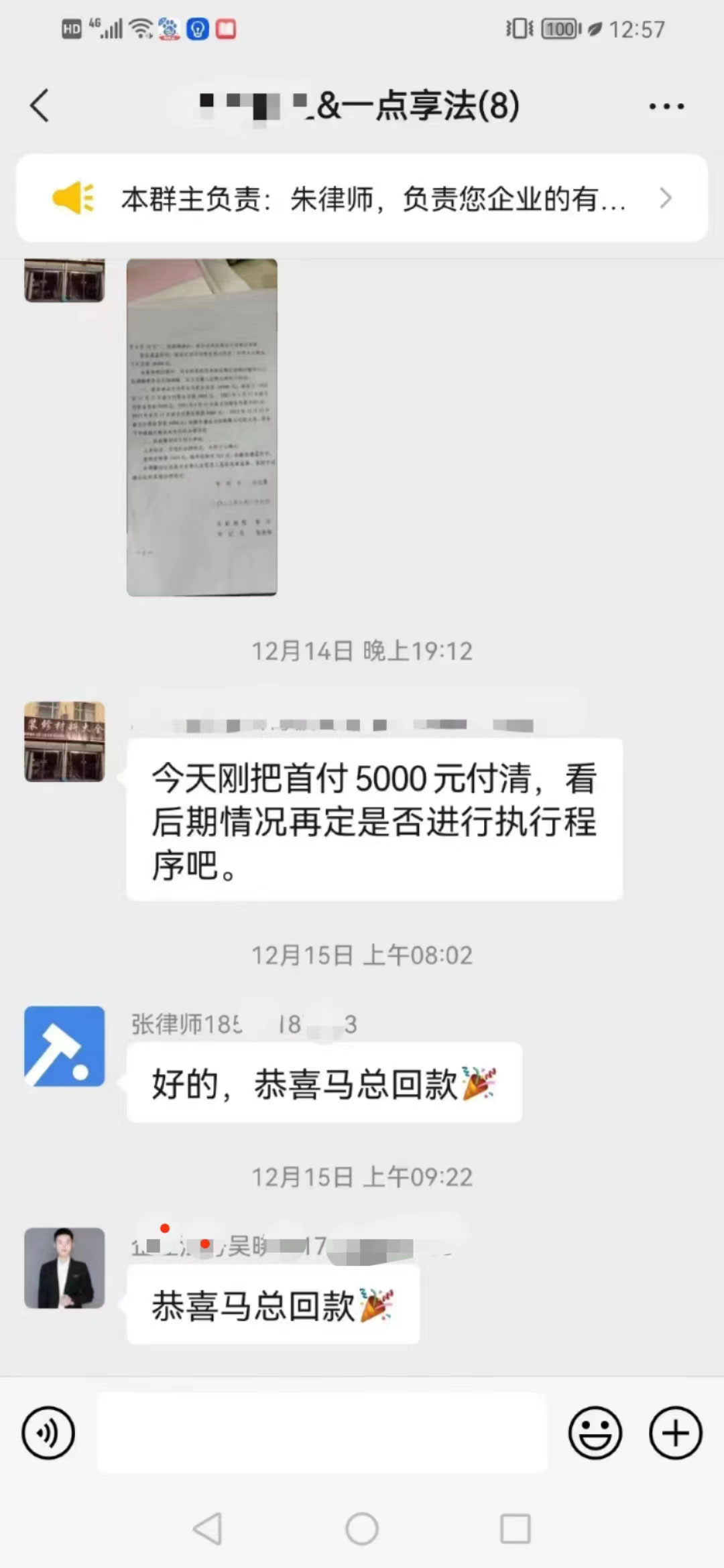The height and width of the screenshot is (1568, 724).
Task: View 张律师's profile avatar
Action: (64, 1046)
